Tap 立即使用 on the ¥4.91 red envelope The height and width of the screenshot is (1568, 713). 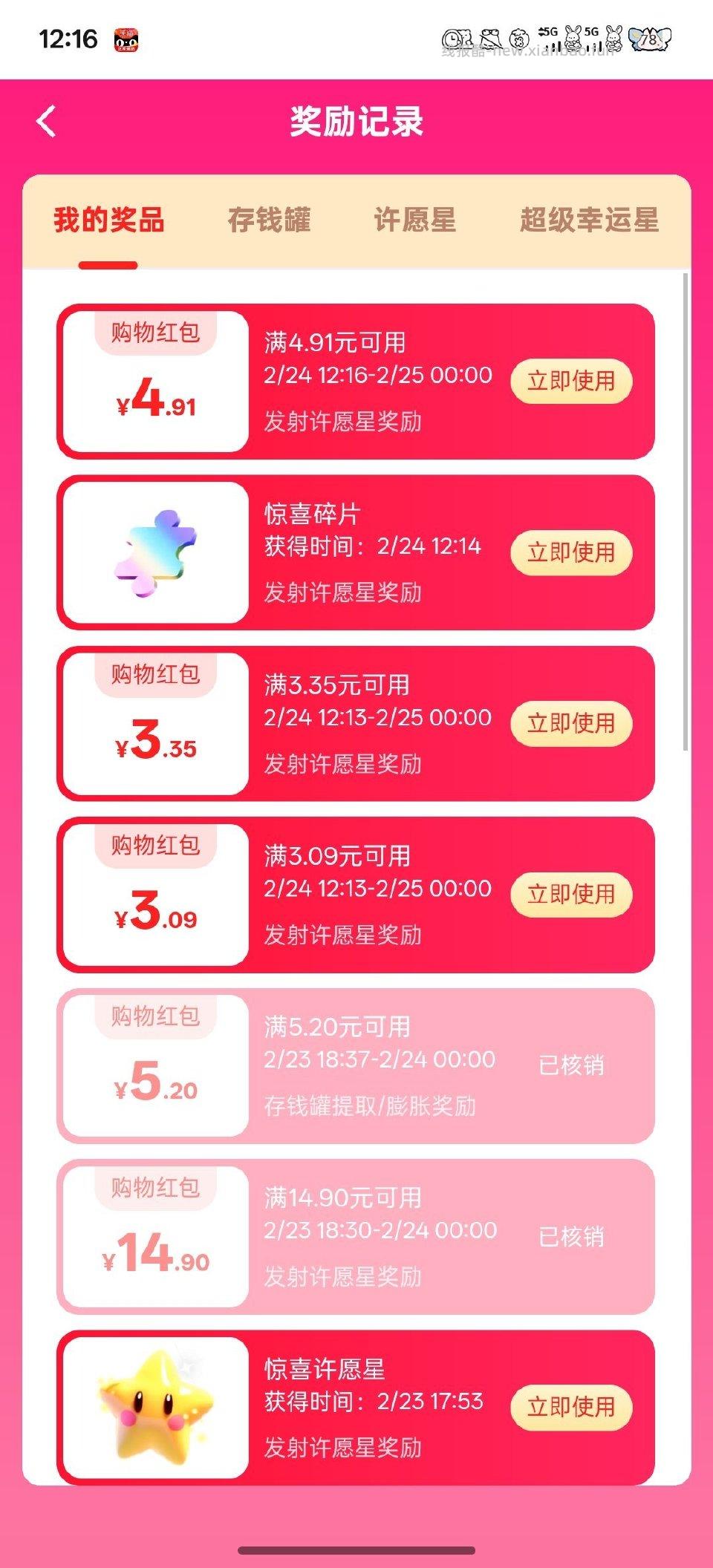(x=572, y=381)
